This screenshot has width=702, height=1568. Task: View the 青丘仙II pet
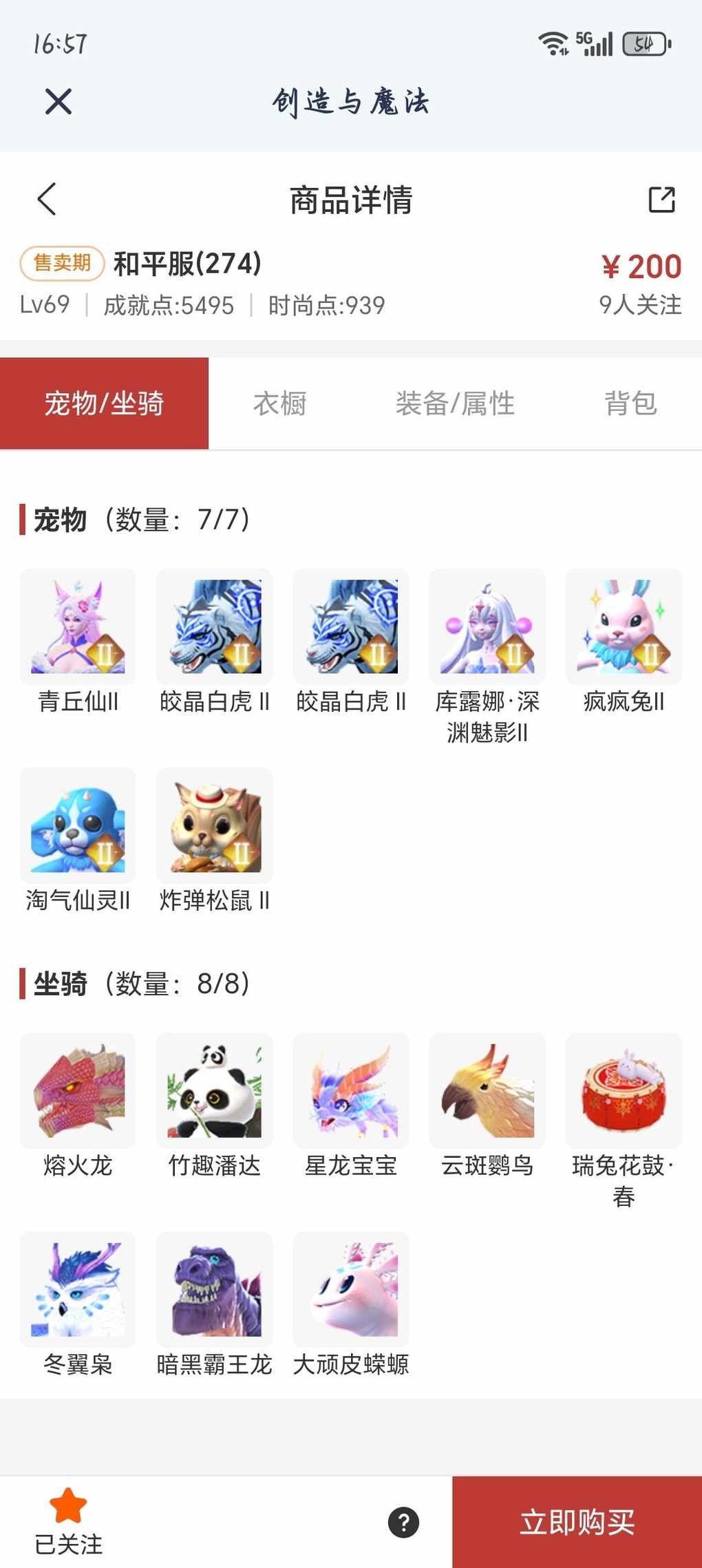pos(78,627)
